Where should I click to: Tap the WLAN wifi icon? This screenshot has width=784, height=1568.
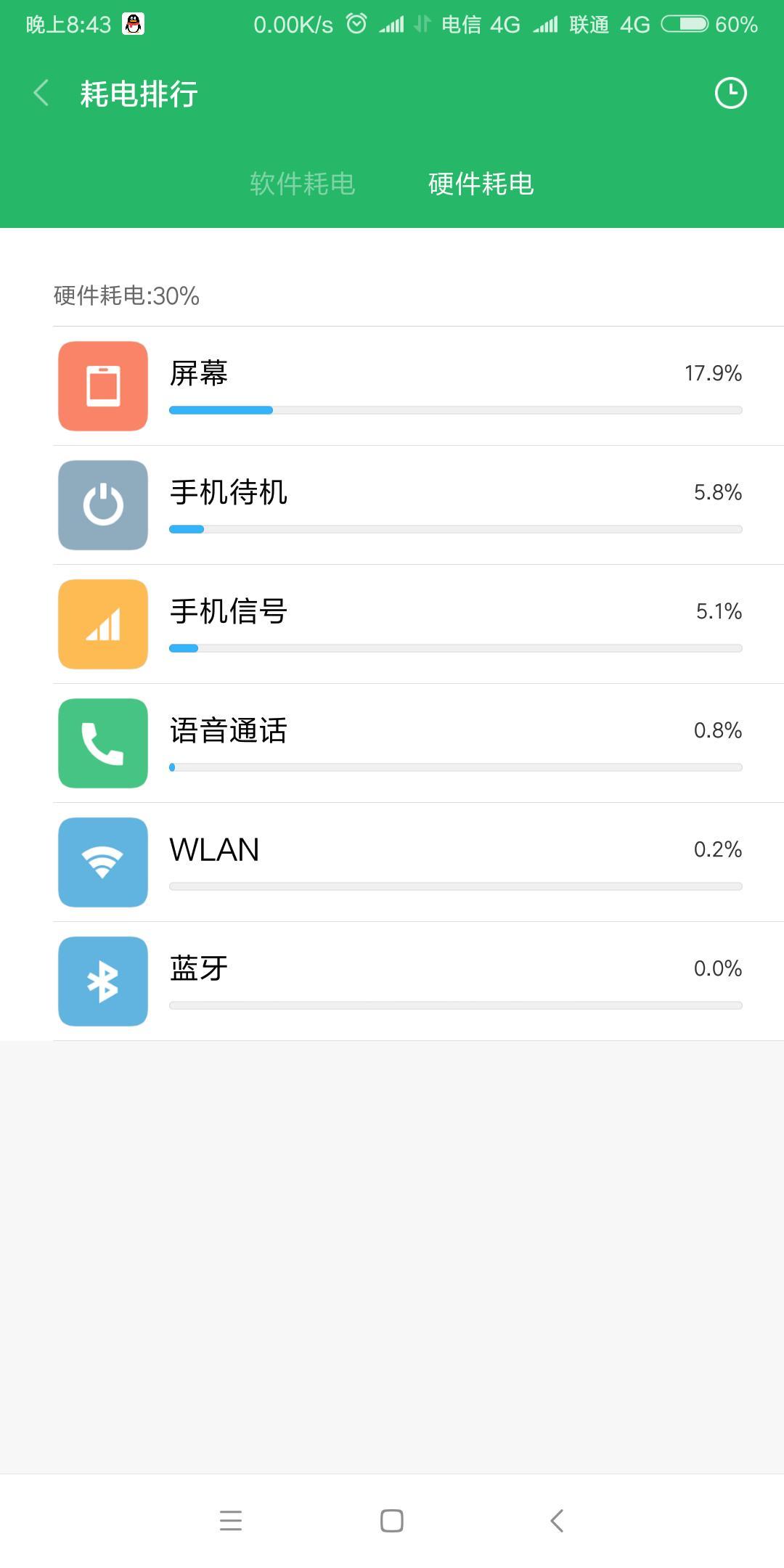[102, 862]
